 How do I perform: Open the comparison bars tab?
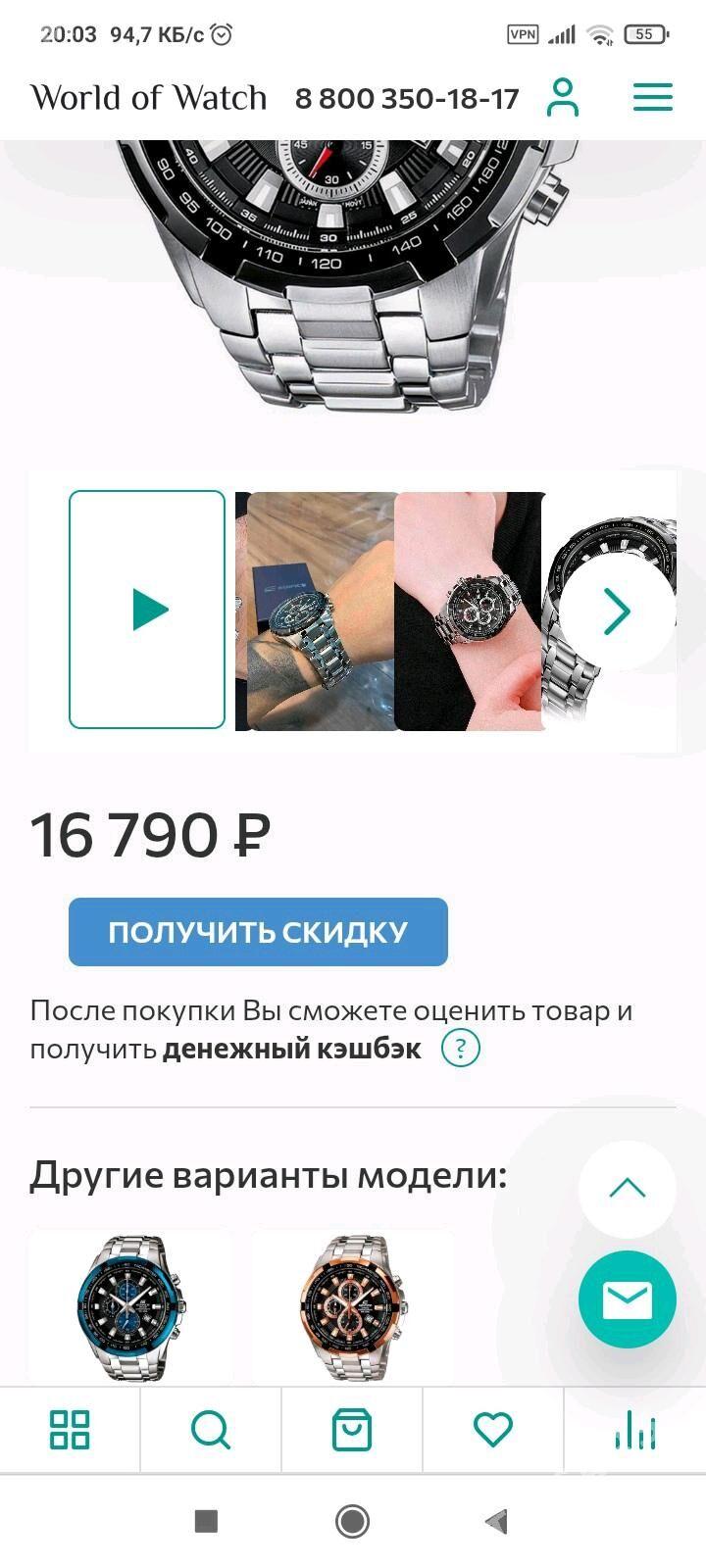pyautogui.click(x=634, y=1430)
